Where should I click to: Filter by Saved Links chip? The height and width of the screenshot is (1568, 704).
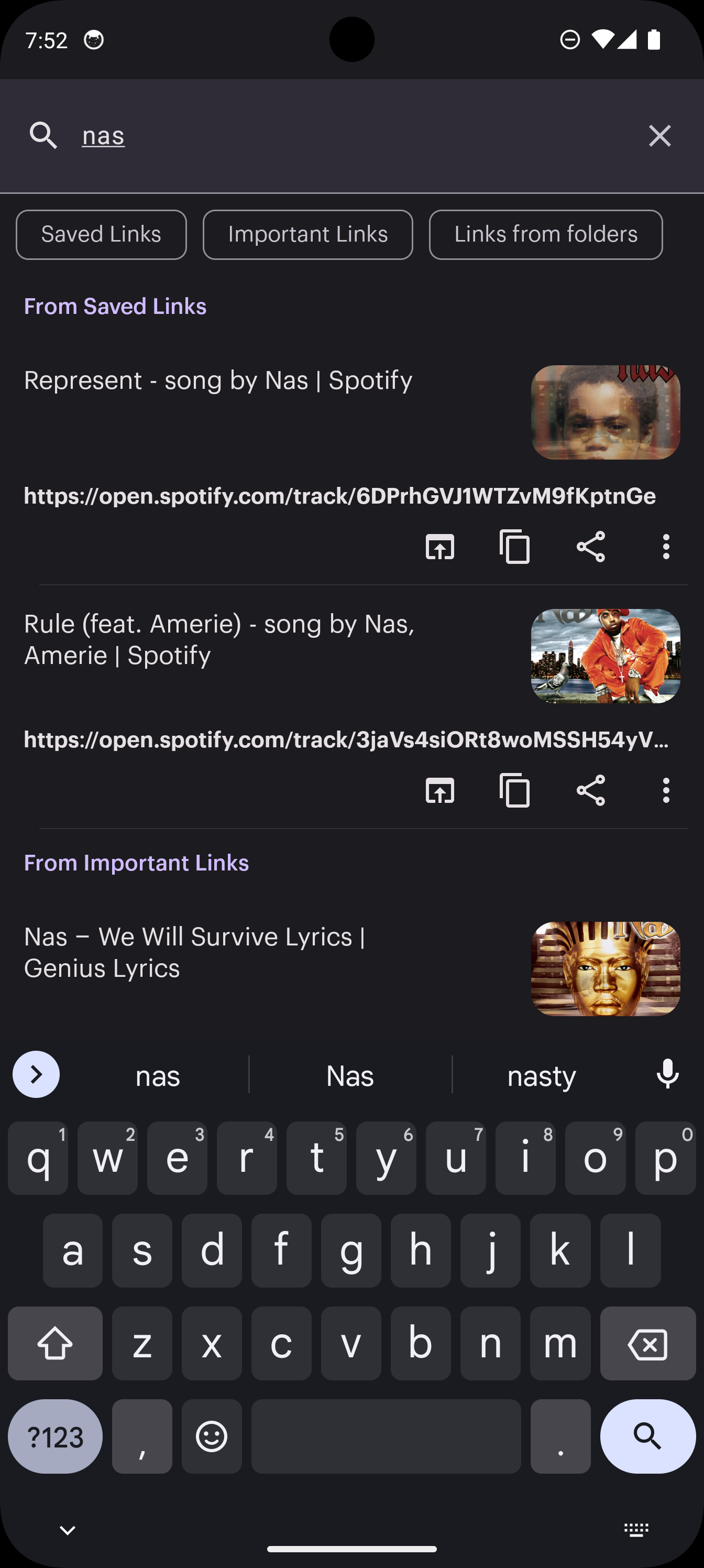click(101, 235)
